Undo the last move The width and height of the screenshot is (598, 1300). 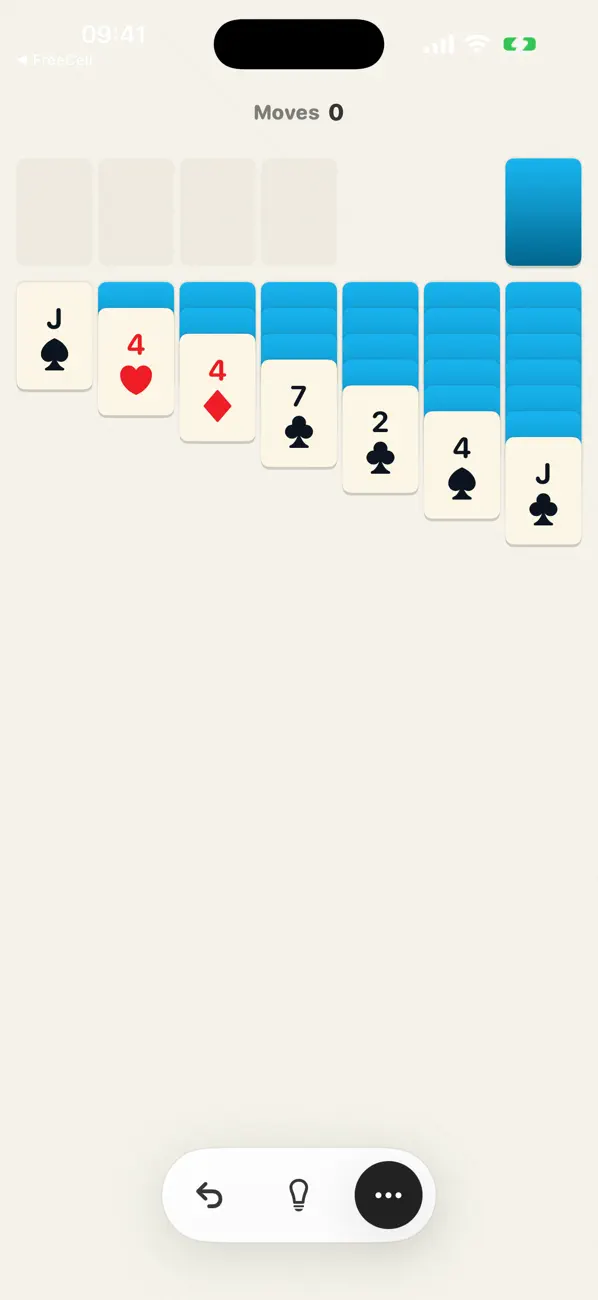coord(209,1195)
